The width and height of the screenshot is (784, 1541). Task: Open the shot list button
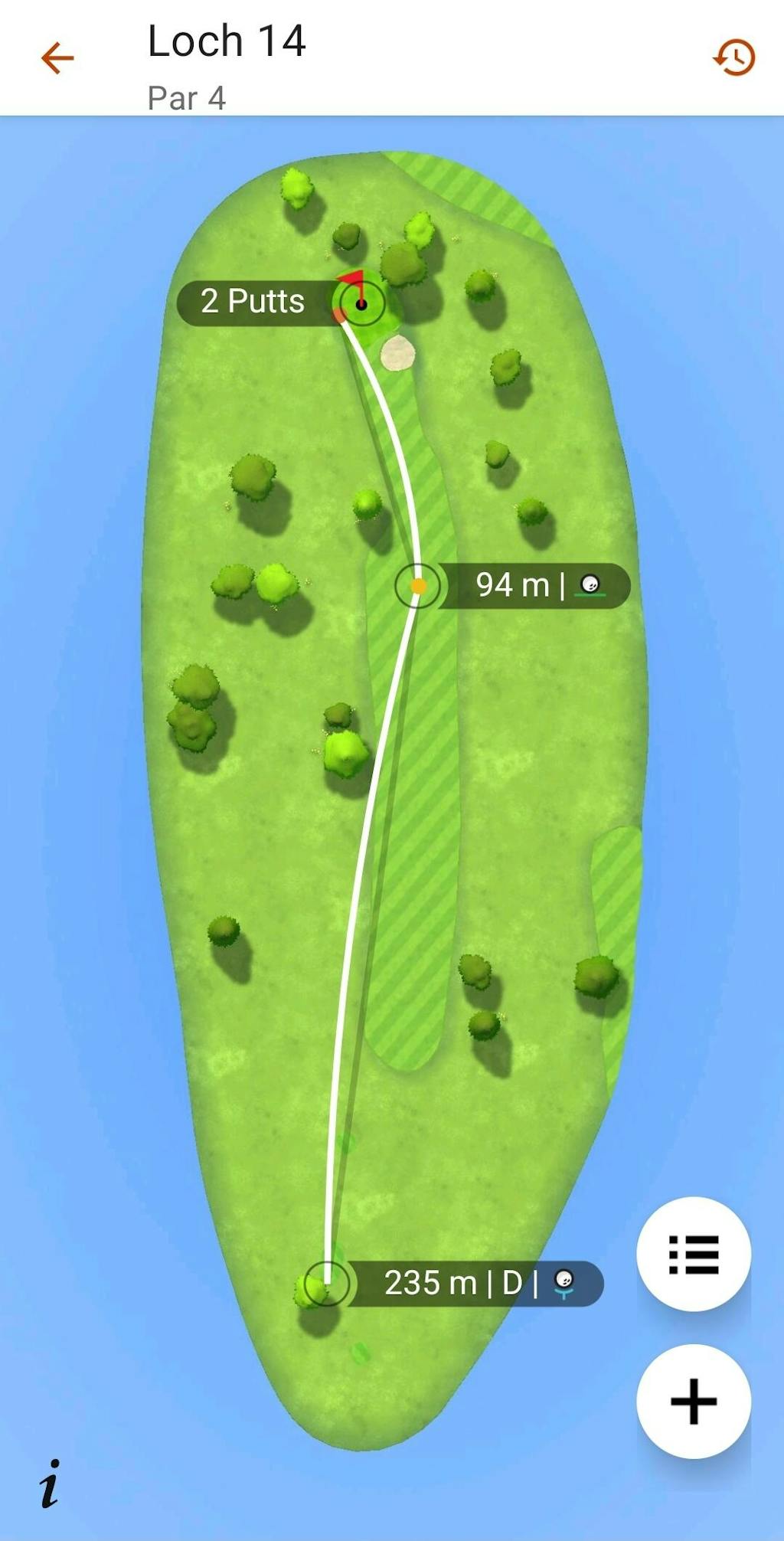point(694,1254)
